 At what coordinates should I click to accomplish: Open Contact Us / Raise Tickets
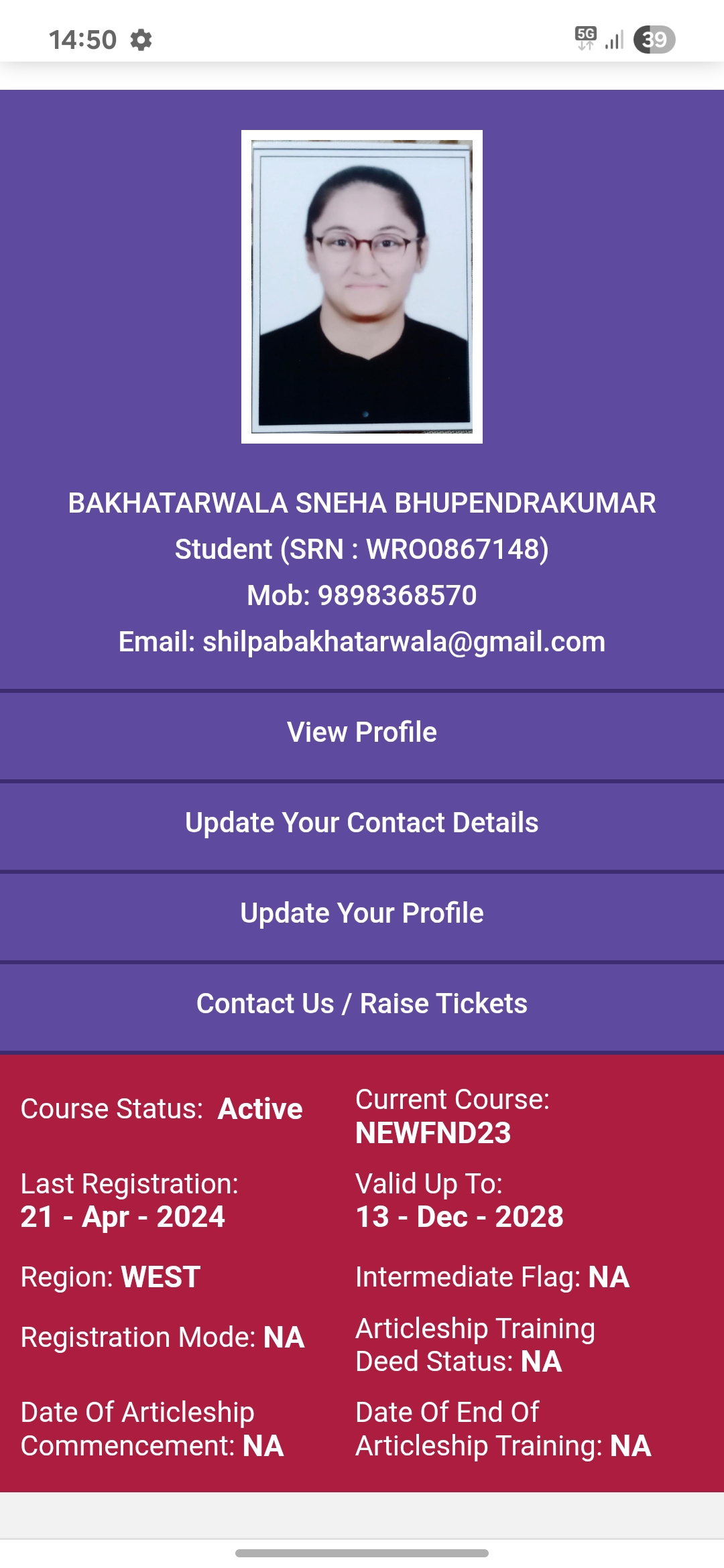point(362,1004)
